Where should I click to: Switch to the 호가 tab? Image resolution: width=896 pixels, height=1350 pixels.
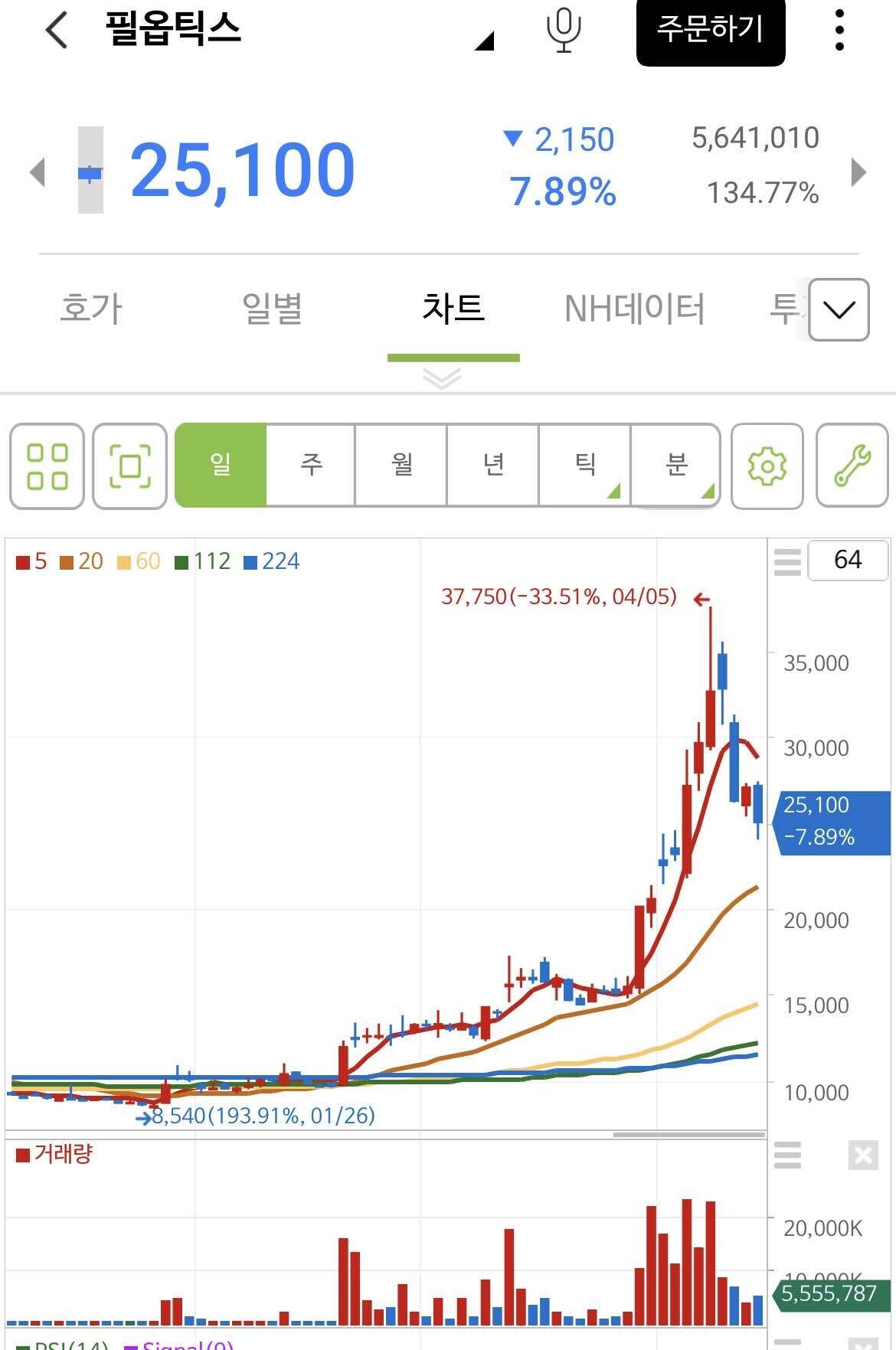pos(92,309)
